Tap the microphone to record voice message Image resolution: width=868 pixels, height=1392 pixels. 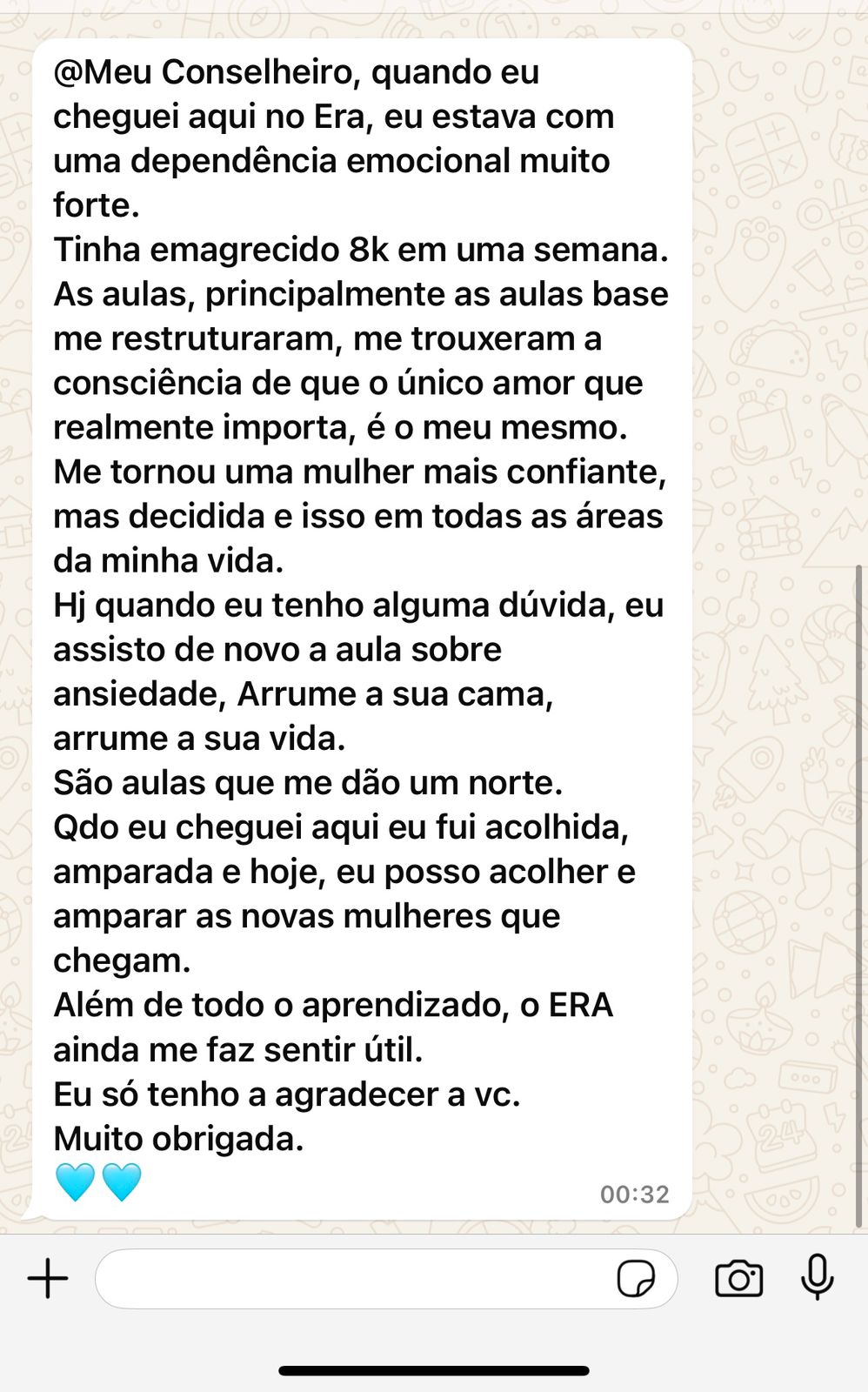pos(817,1277)
